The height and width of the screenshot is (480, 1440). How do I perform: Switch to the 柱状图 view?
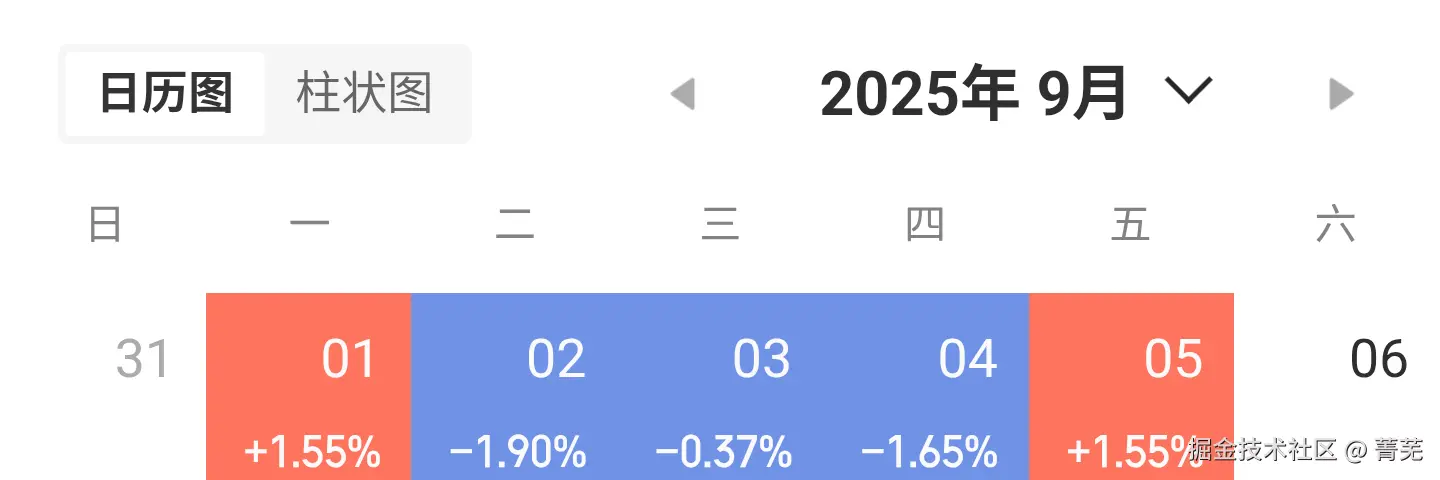[x=363, y=94]
